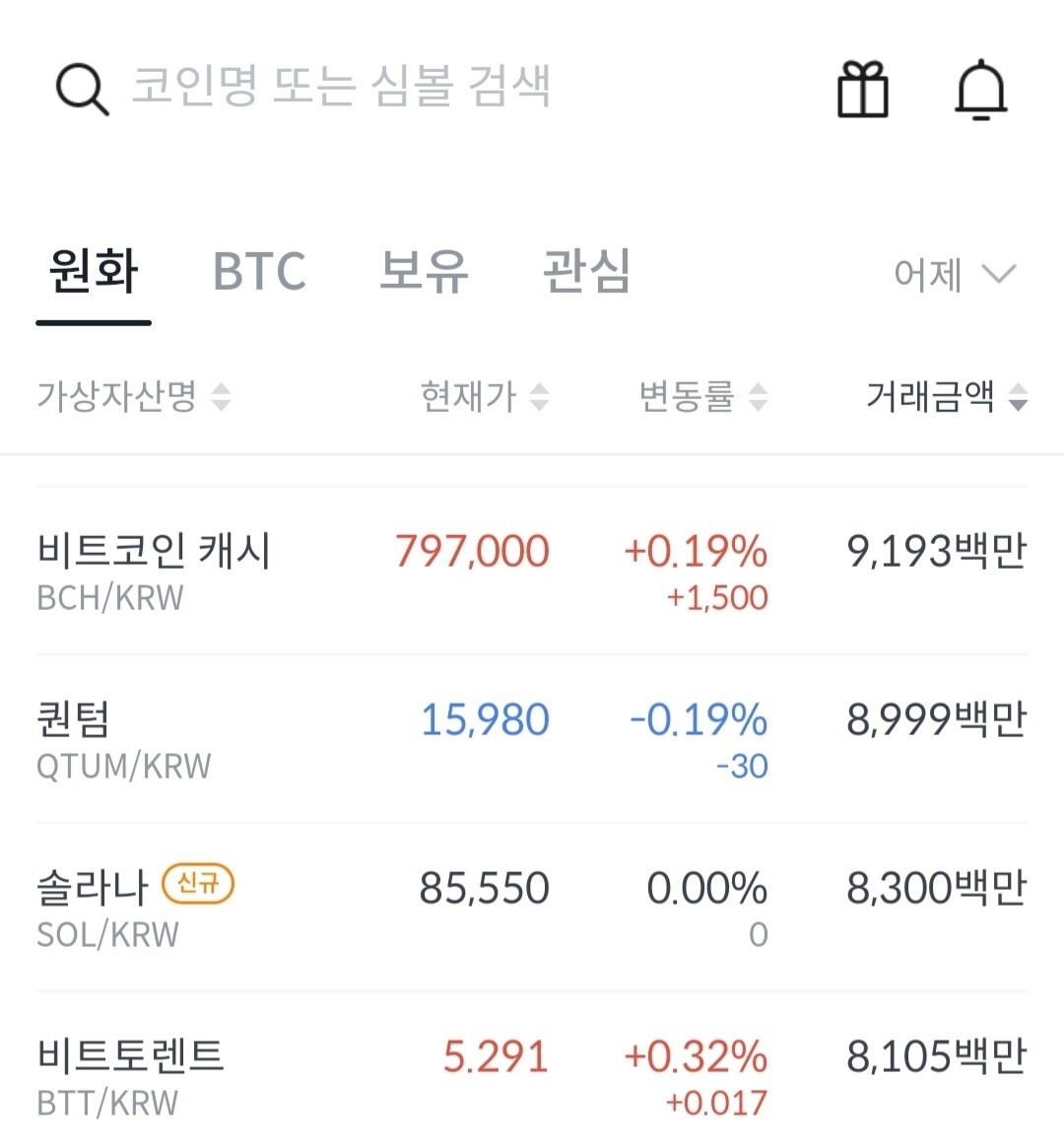Expand the chevron next to 어제
This screenshot has height=1148, width=1064.
tap(1000, 275)
